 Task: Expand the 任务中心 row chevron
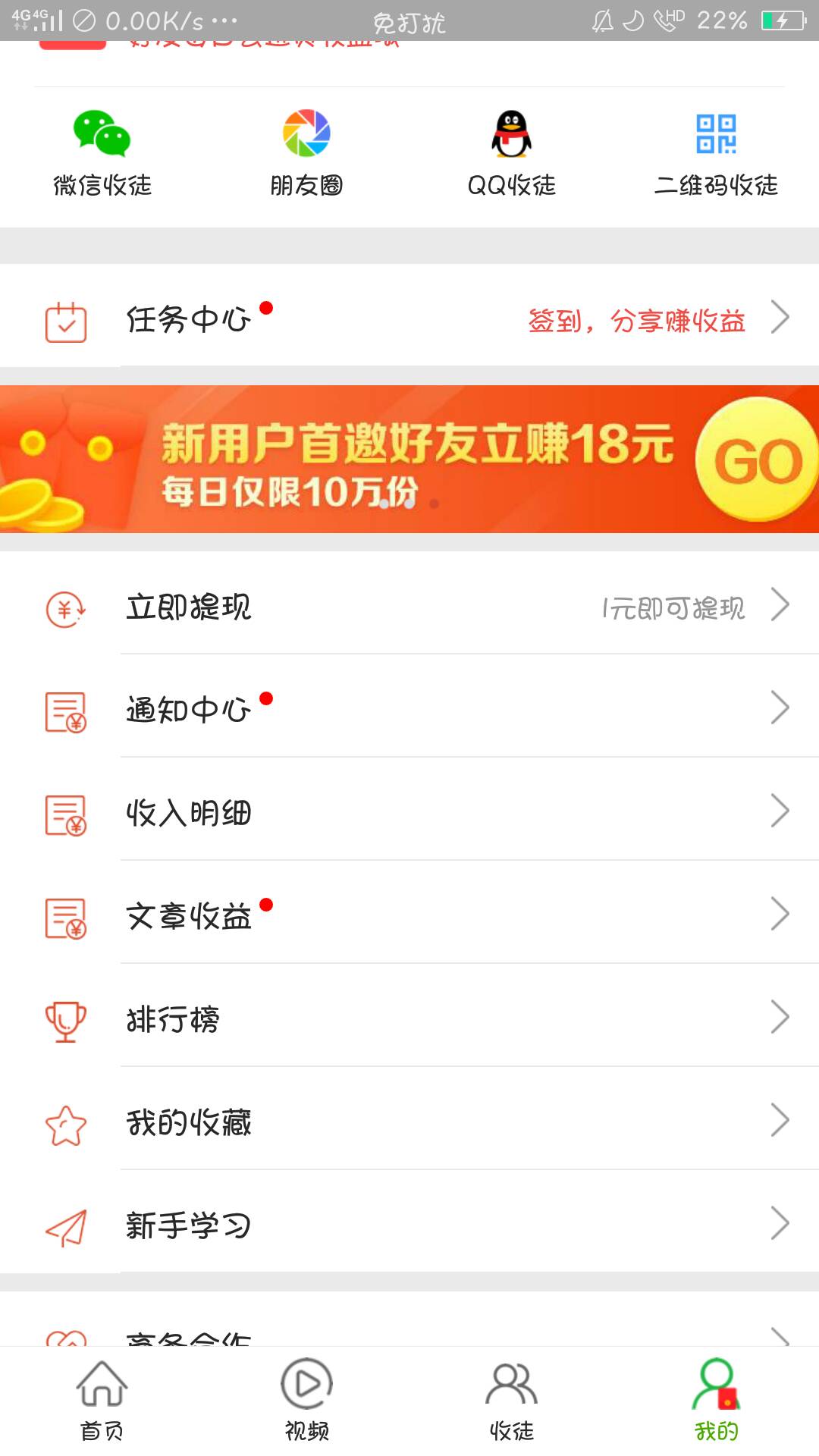(x=780, y=319)
